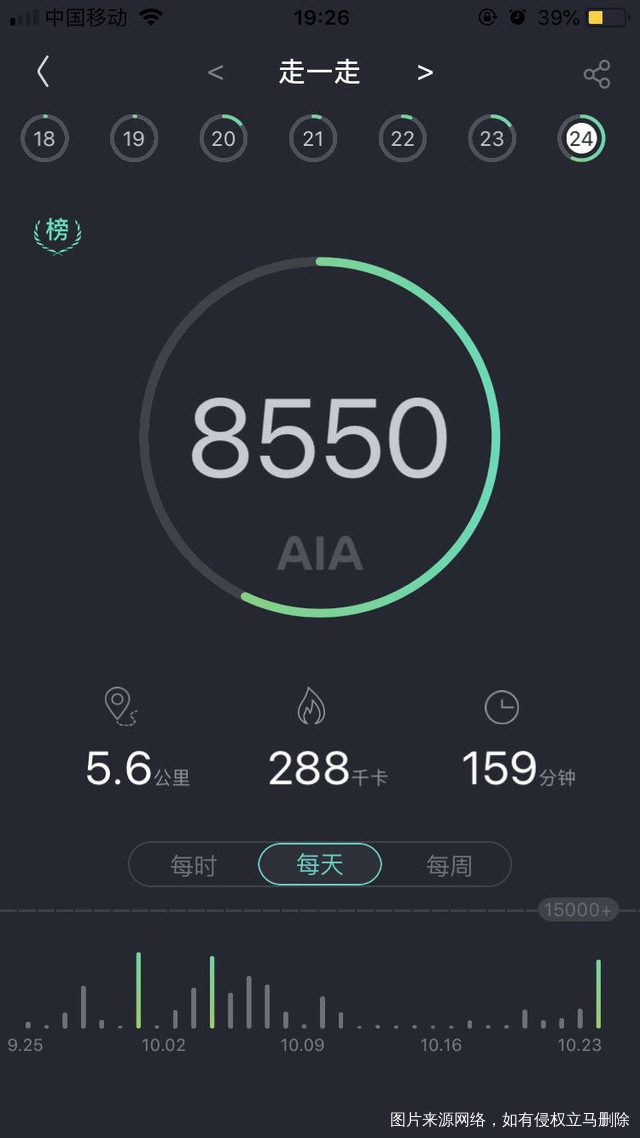The height and width of the screenshot is (1138, 640).
Task: Switch chart to 每时 hourly view
Action: [x=193, y=865]
